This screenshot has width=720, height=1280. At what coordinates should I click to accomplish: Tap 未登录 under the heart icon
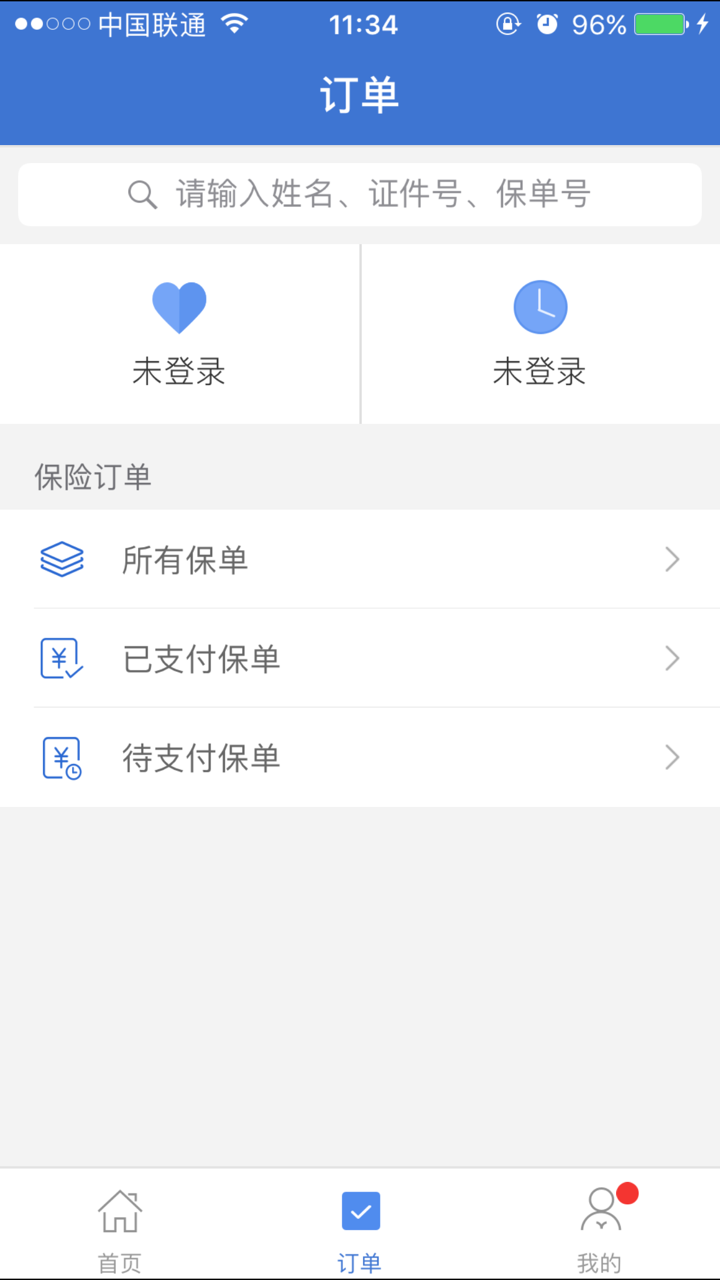click(180, 371)
